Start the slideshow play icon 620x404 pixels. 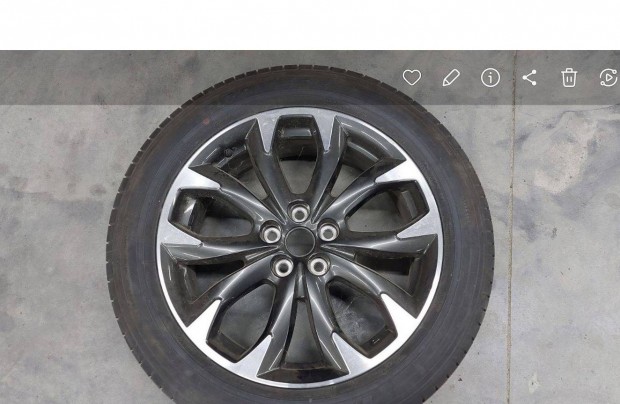(x=608, y=78)
